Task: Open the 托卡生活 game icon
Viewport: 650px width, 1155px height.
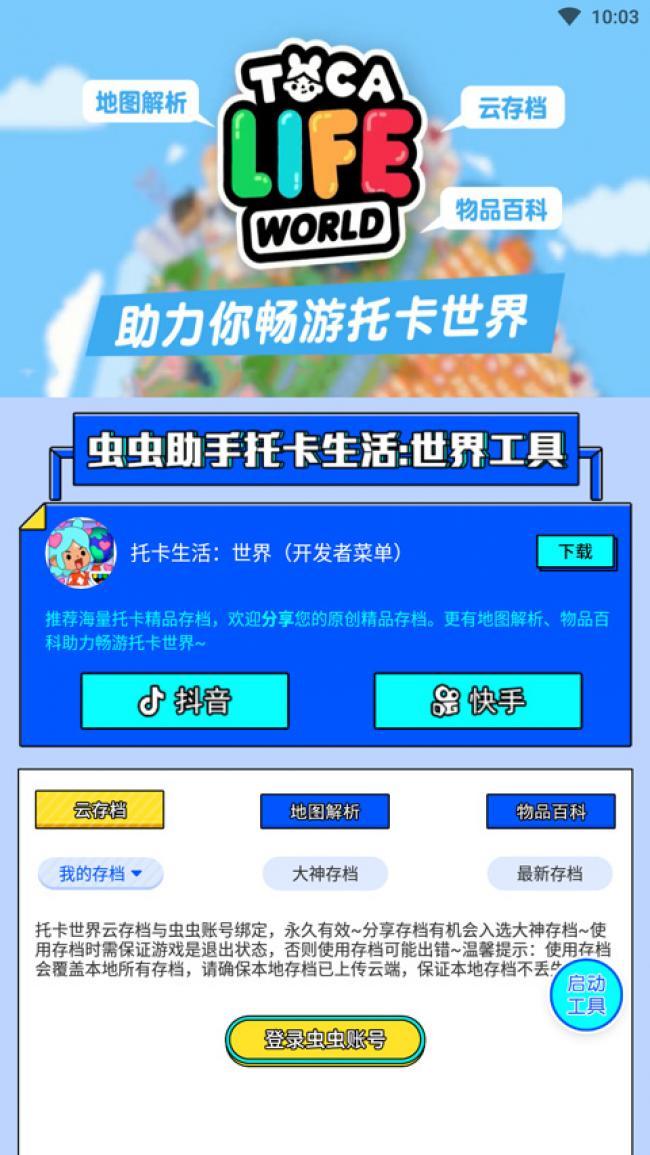Action: pos(81,553)
